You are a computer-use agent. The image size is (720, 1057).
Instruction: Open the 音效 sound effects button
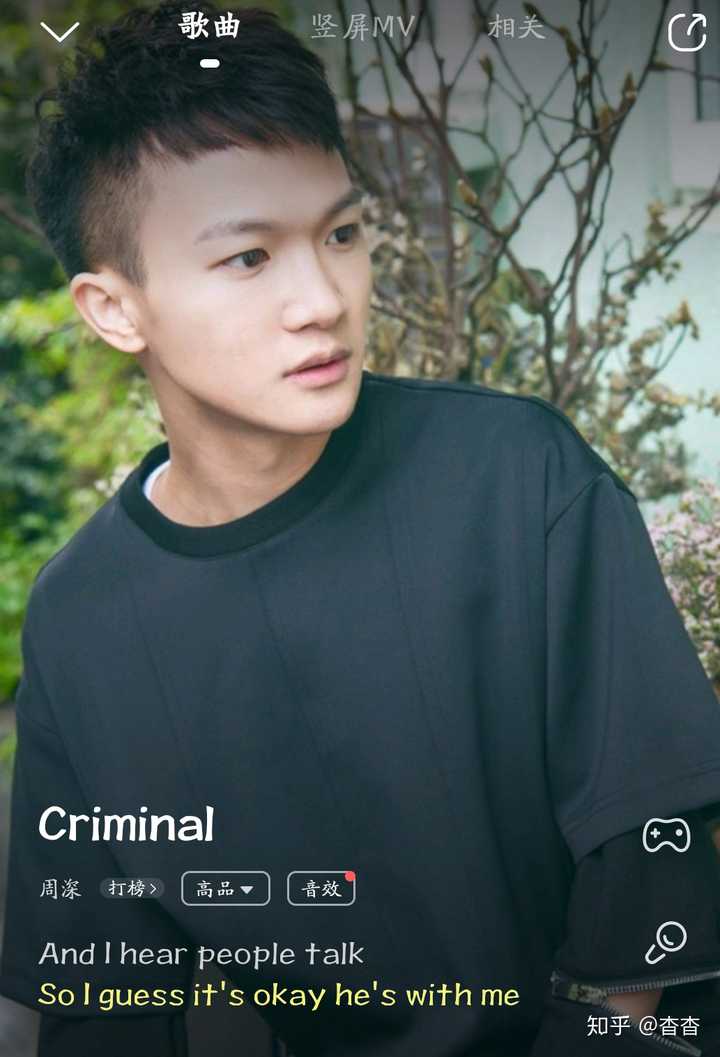coord(321,888)
